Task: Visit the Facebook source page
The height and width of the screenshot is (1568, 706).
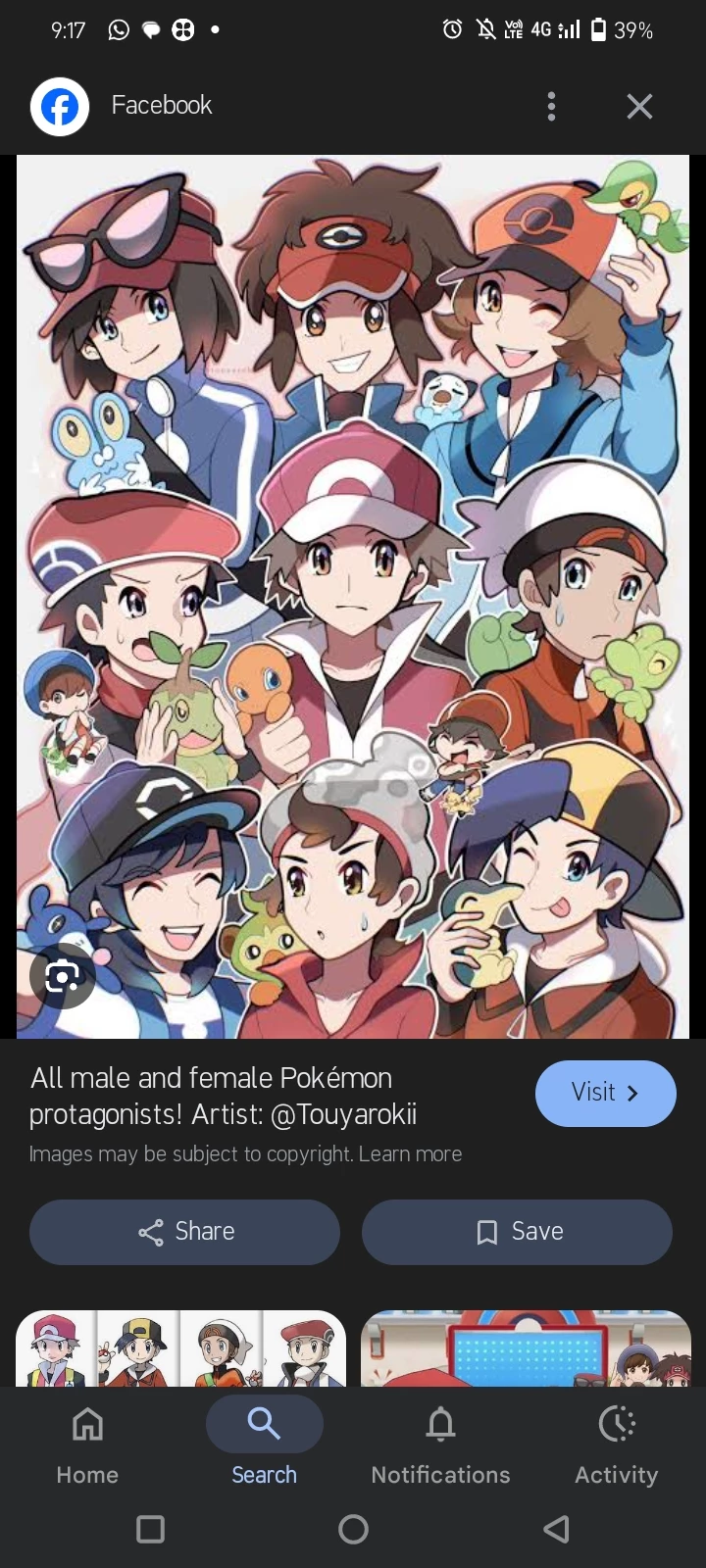Action: [605, 1093]
